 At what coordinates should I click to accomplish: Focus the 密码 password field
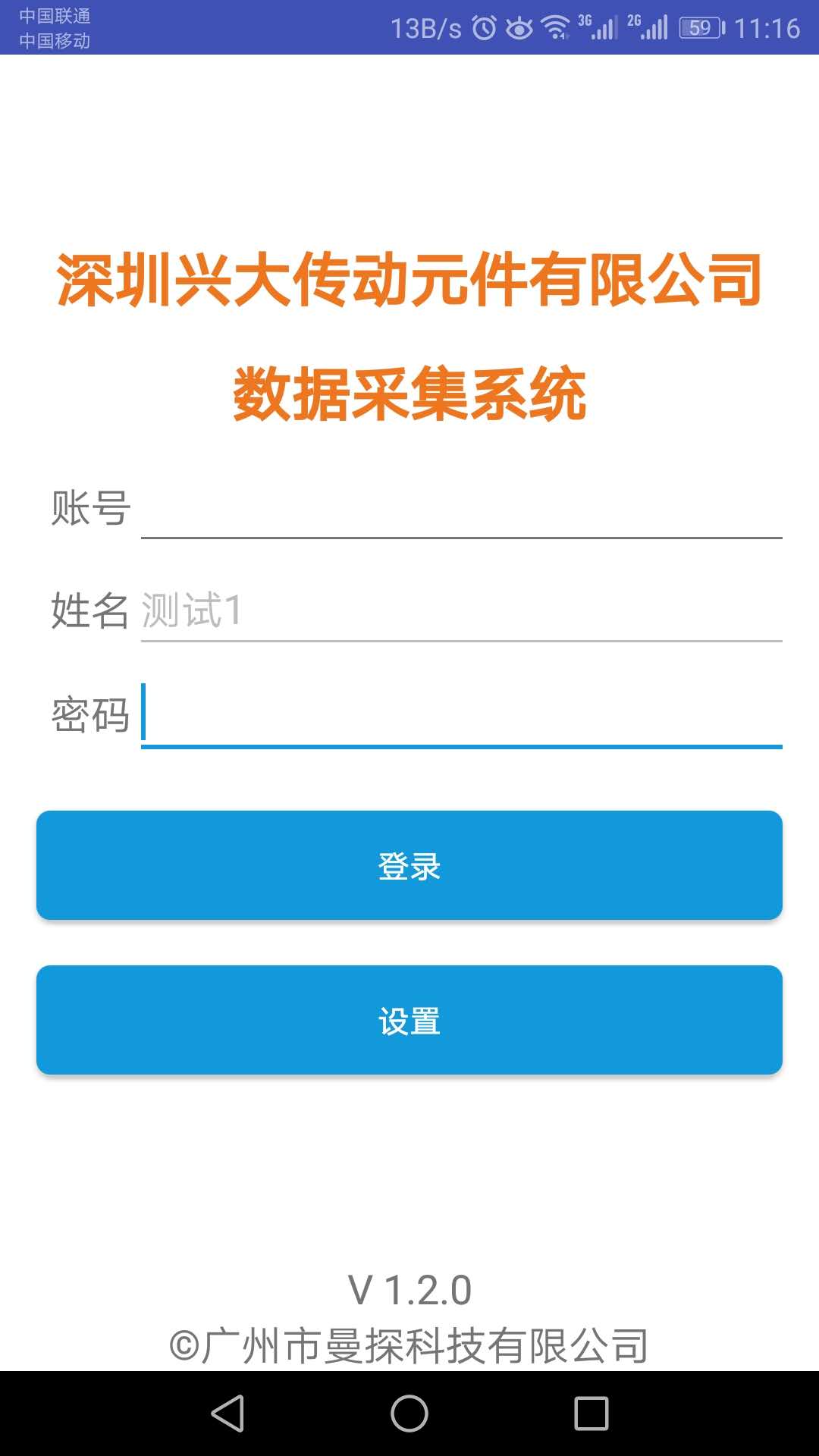pyautogui.click(x=461, y=714)
